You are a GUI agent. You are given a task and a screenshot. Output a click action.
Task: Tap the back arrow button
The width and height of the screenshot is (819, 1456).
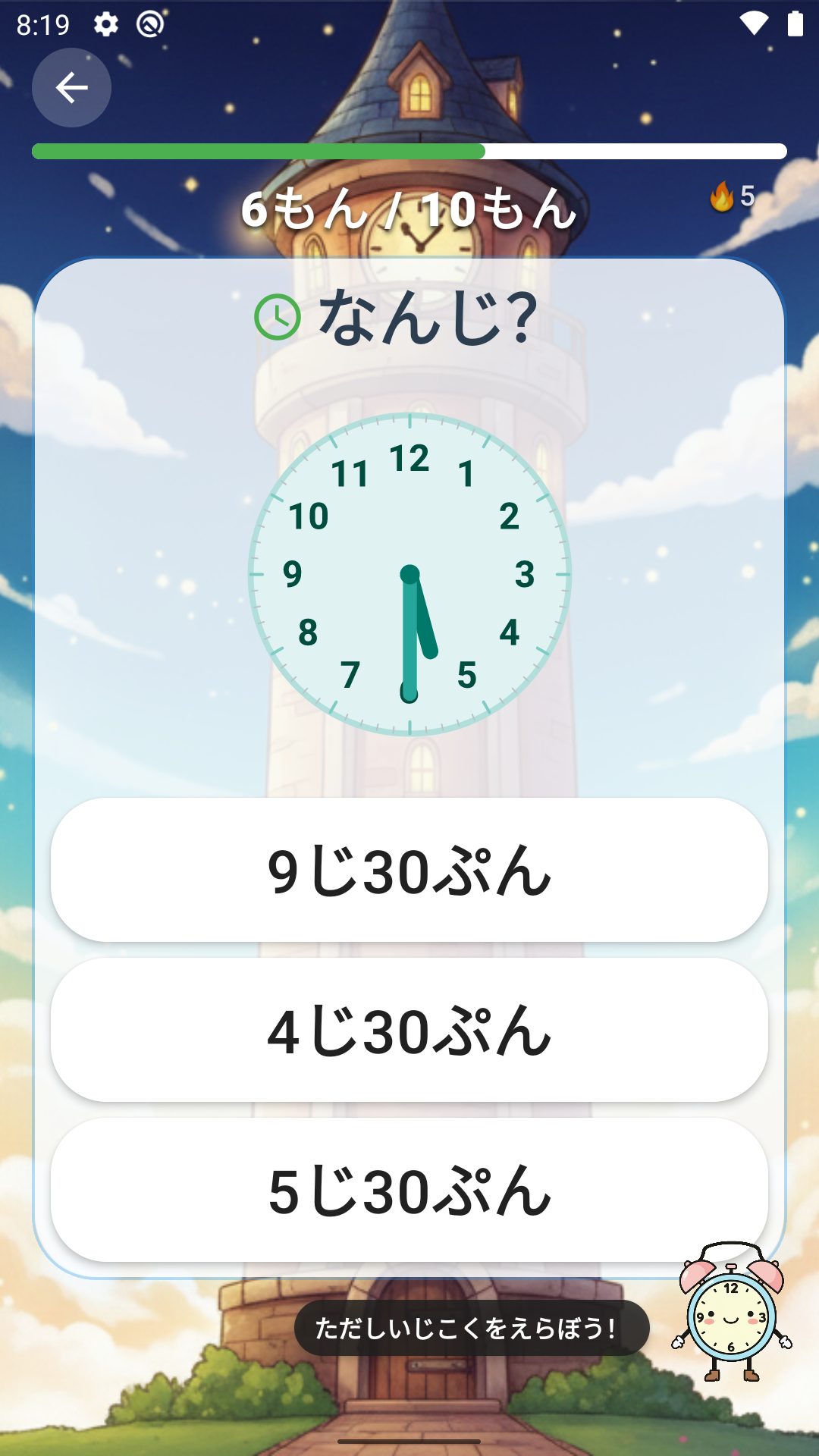(71, 87)
